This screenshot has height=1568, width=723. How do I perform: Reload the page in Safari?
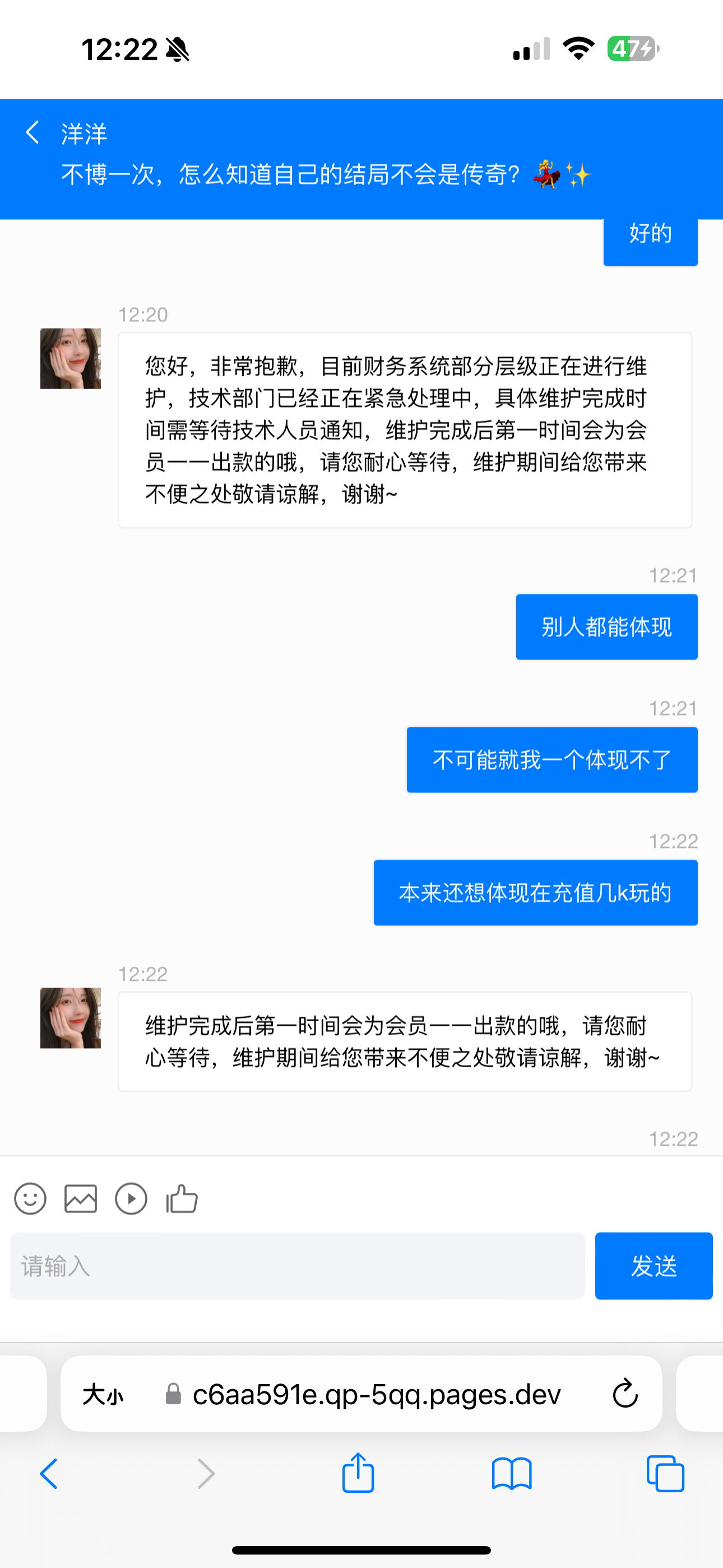625,1393
